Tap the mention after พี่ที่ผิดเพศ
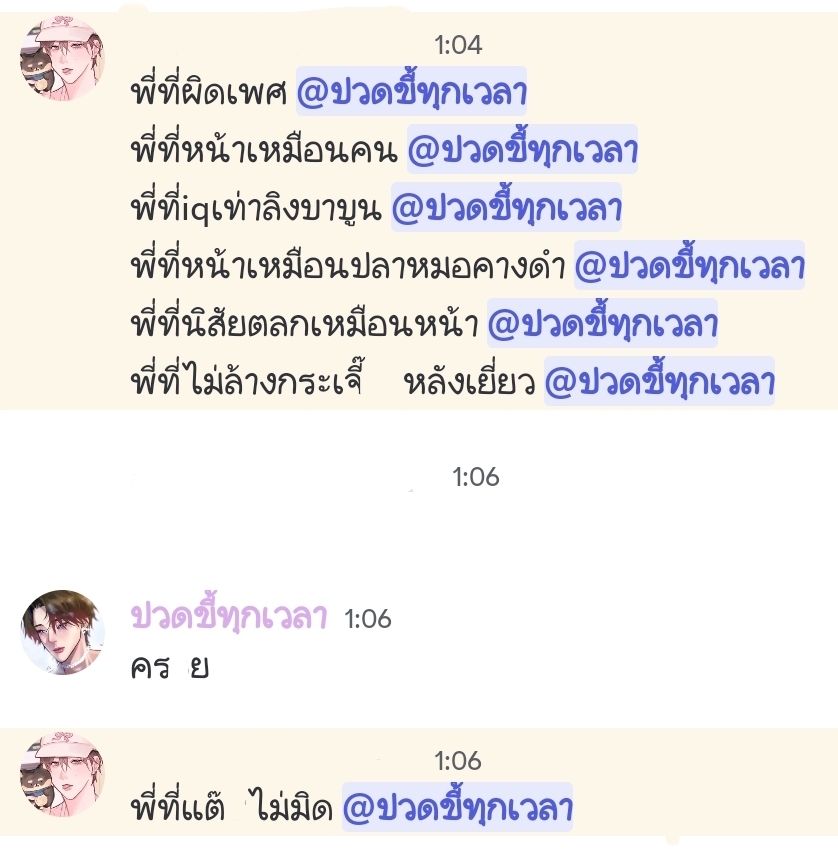This screenshot has height=851, width=838. pos(412,95)
